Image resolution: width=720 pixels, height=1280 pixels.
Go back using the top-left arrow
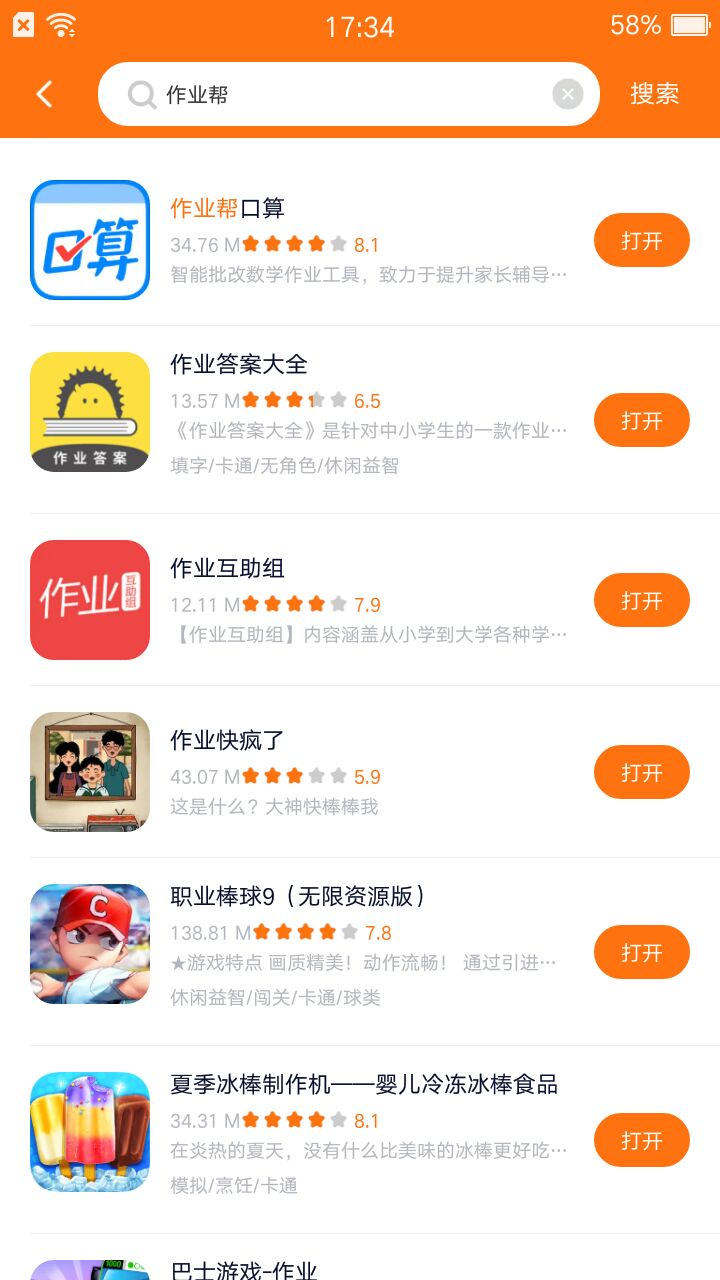pos(44,94)
